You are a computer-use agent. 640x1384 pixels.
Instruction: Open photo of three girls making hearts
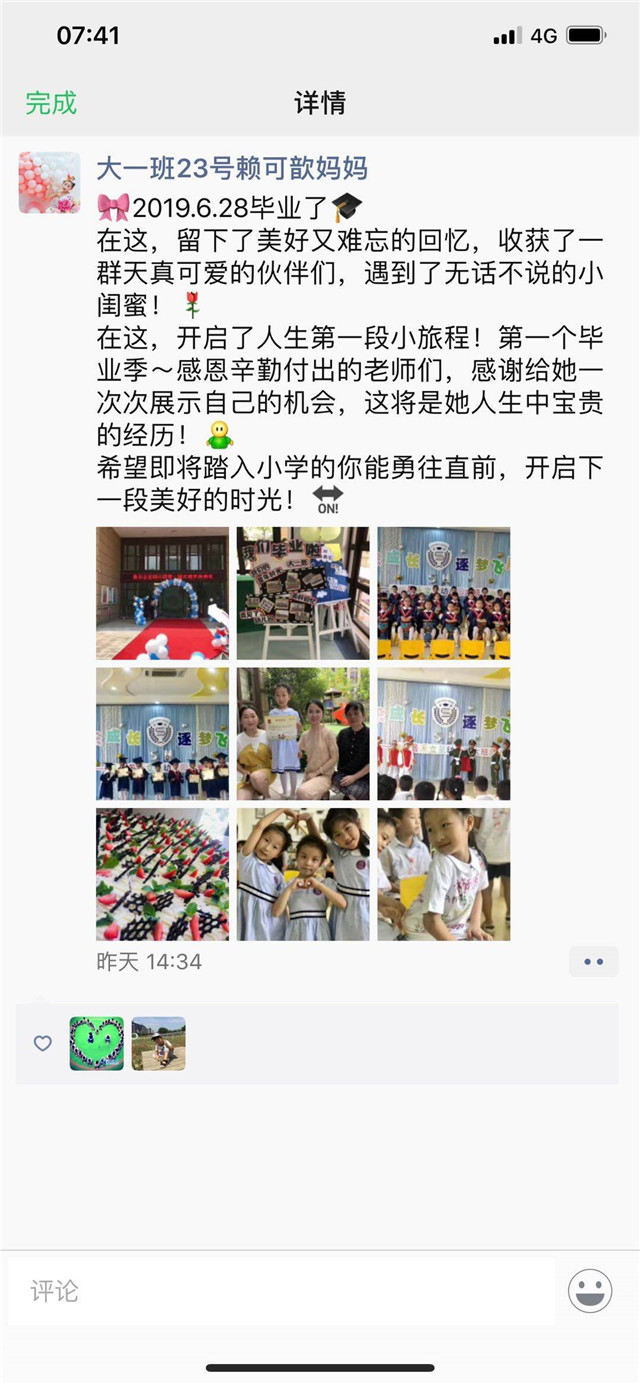pyautogui.click(x=303, y=874)
